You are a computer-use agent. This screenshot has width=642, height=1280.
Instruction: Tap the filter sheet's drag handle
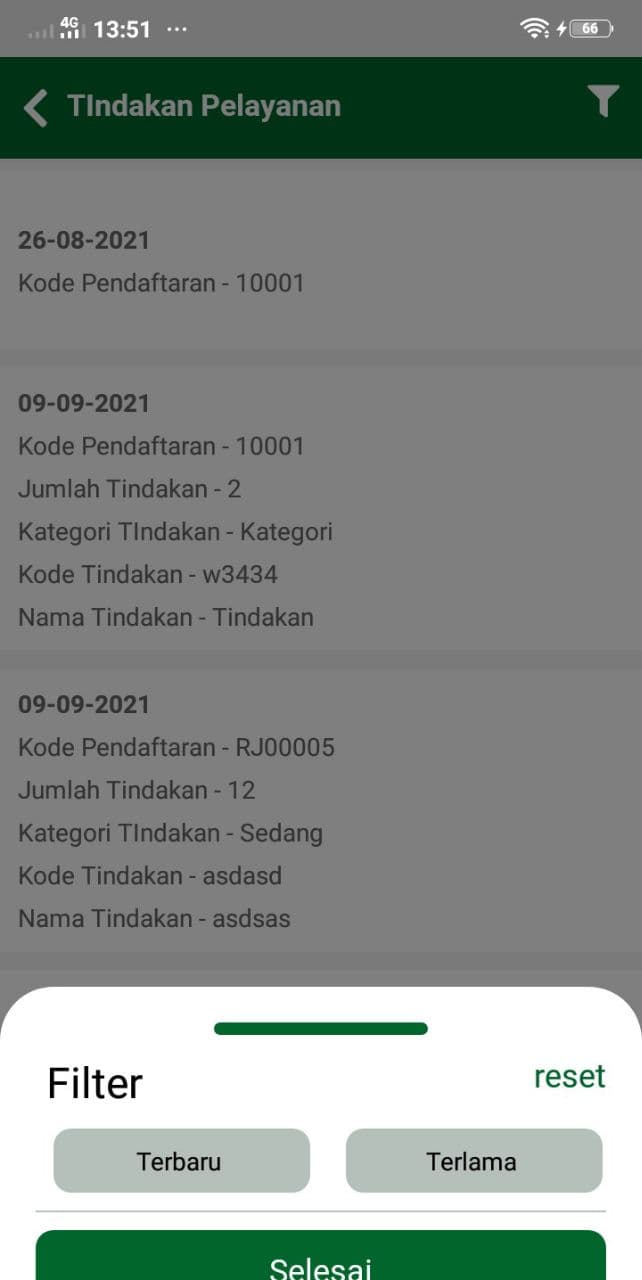(x=321, y=1029)
